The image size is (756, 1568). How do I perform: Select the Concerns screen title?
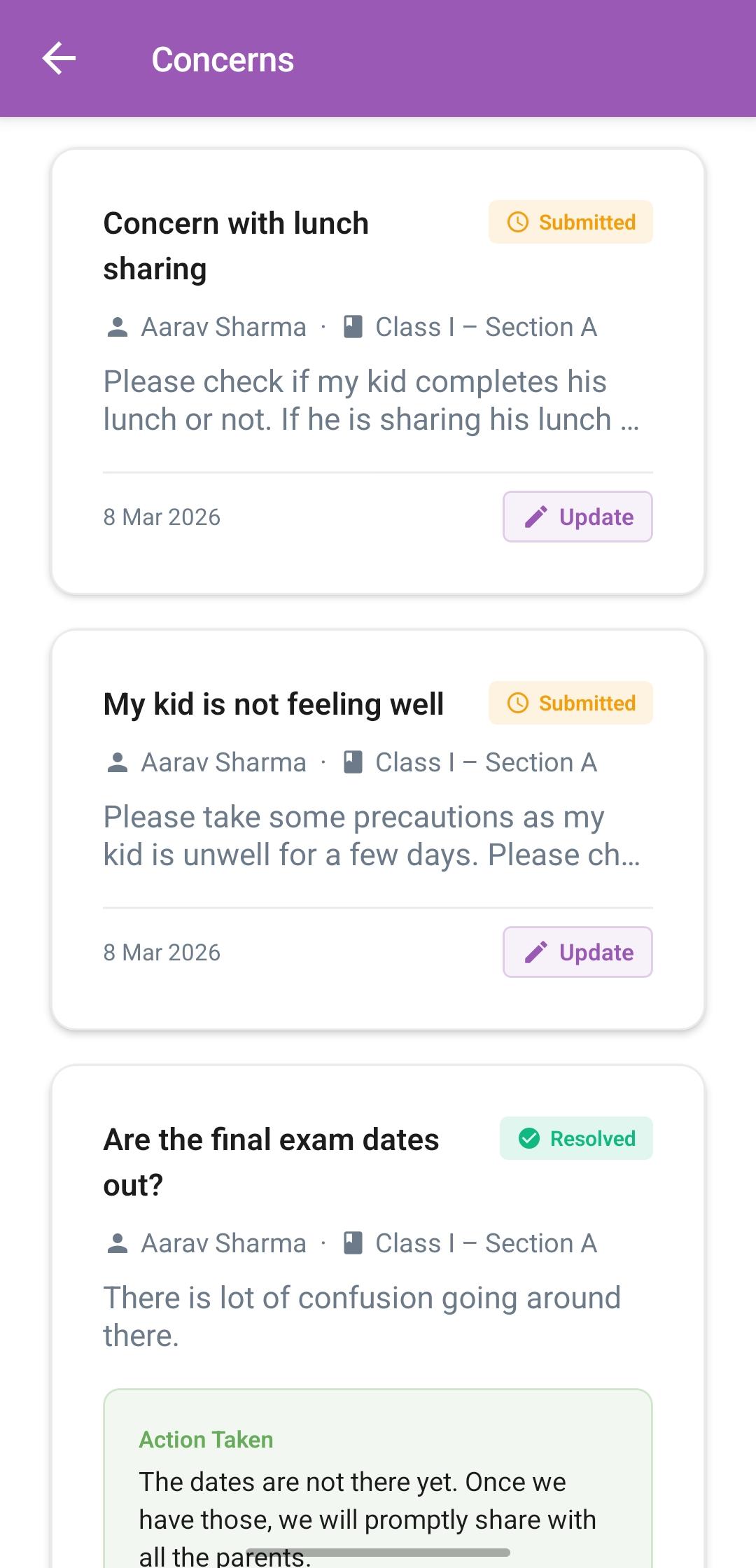point(224,59)
